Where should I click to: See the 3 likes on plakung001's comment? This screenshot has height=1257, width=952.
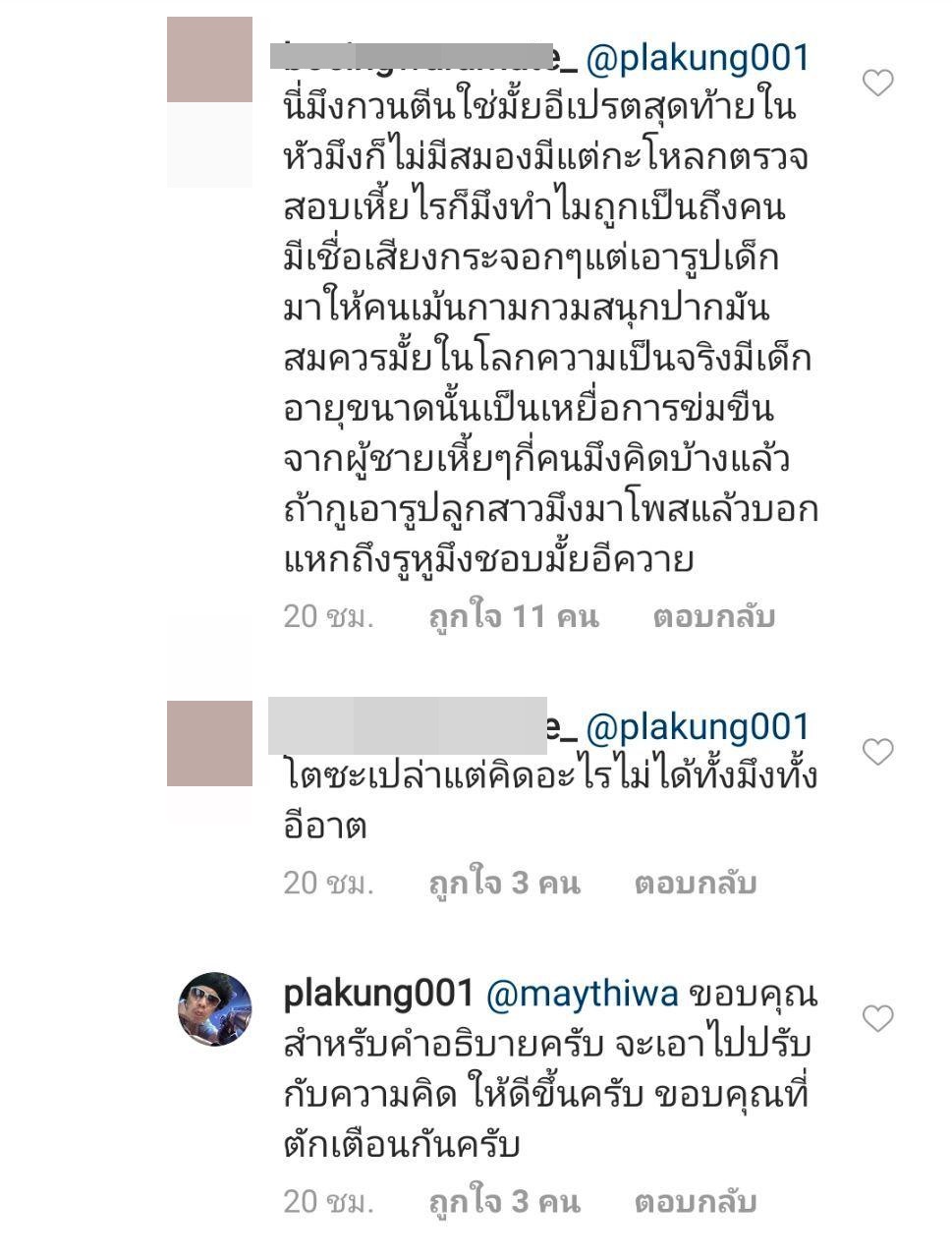pyautogui.click(x=504, y=1202)
